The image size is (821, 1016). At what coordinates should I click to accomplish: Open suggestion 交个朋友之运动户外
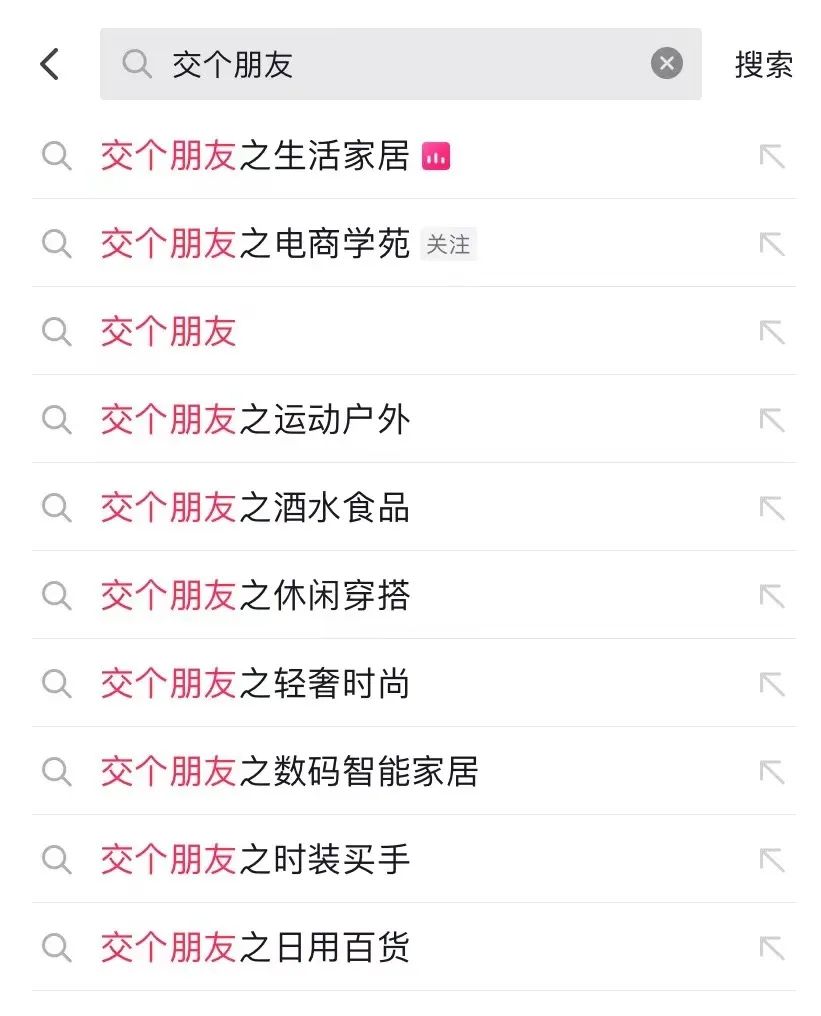click(413, 419)
